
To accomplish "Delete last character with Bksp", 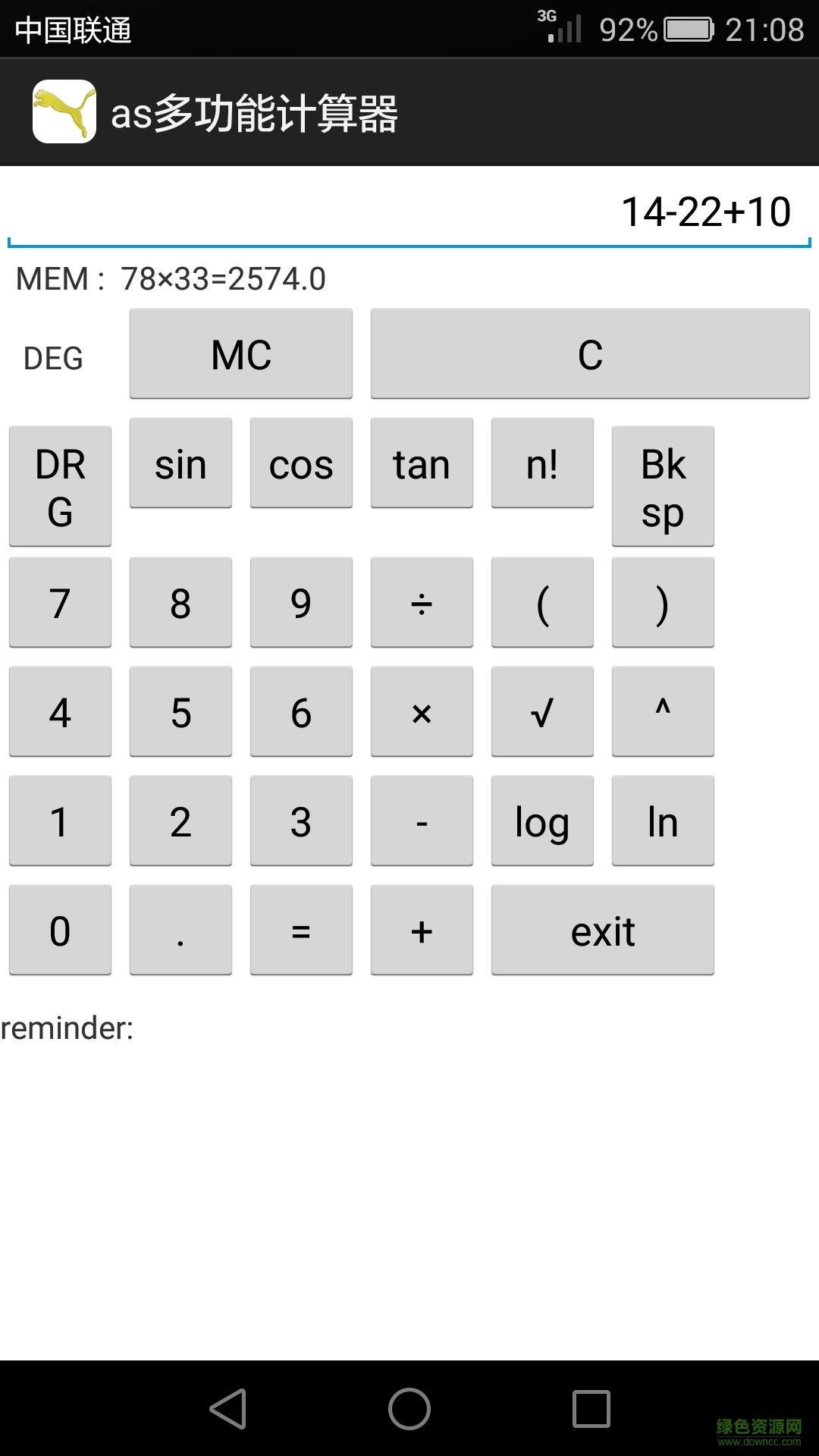I will coord(663,486).
